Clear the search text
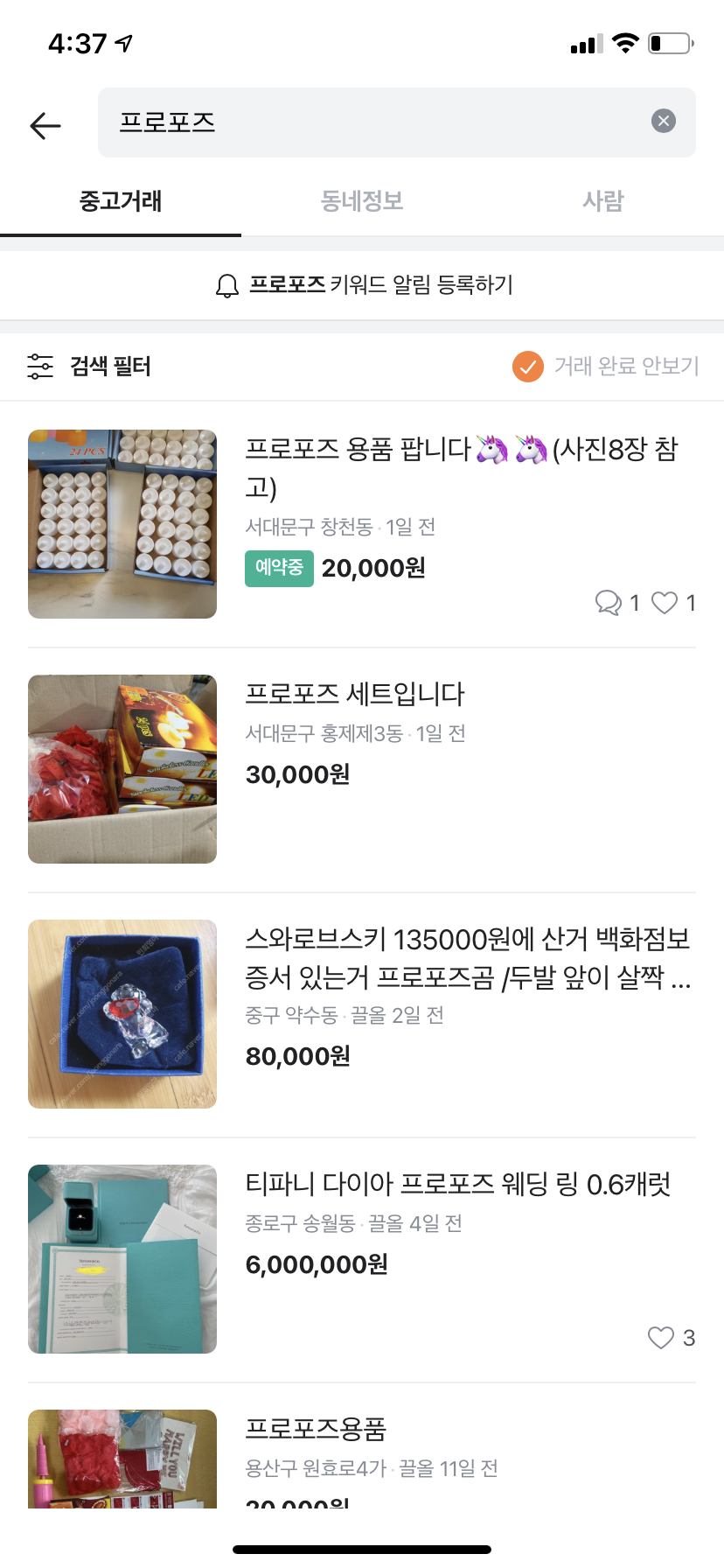 point(664,122)
